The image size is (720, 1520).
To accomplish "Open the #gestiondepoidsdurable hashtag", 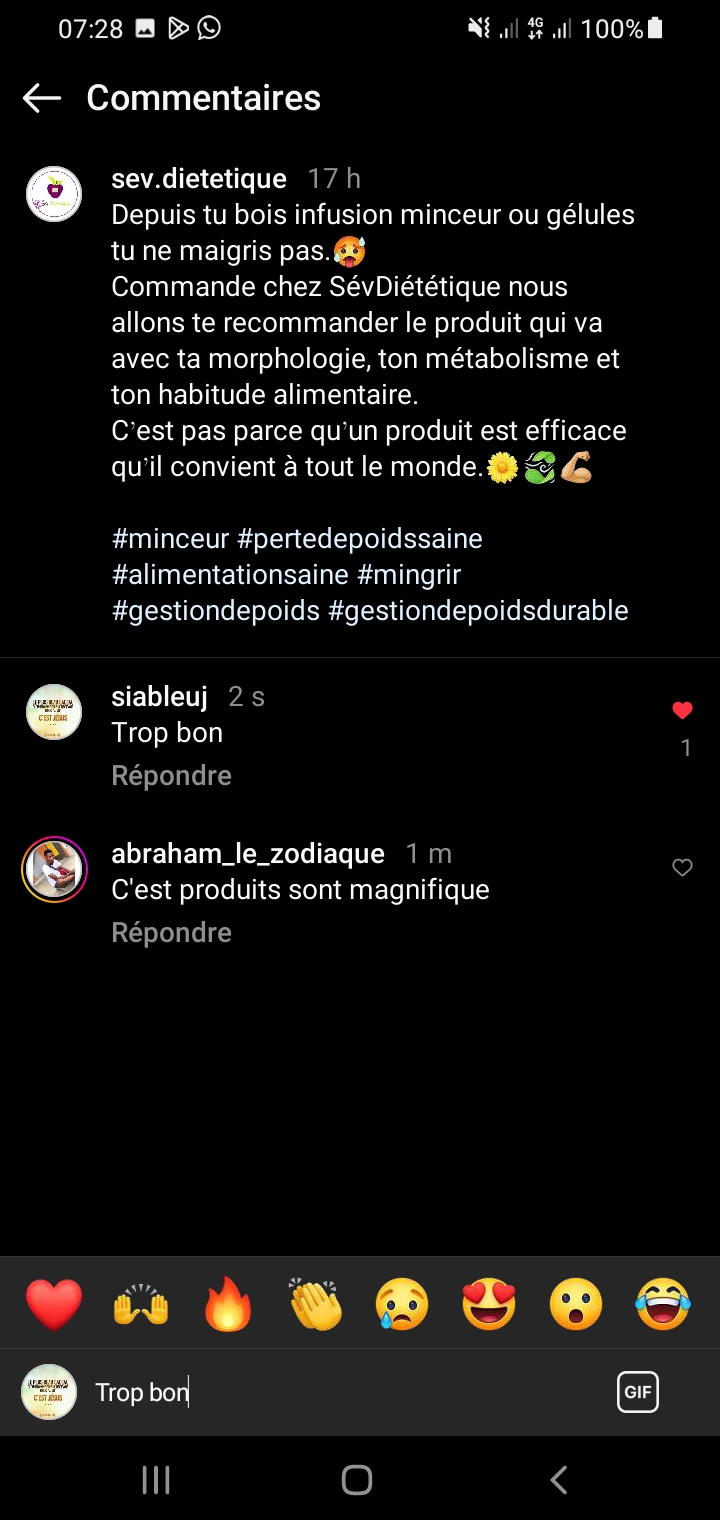I will [478, 611].
